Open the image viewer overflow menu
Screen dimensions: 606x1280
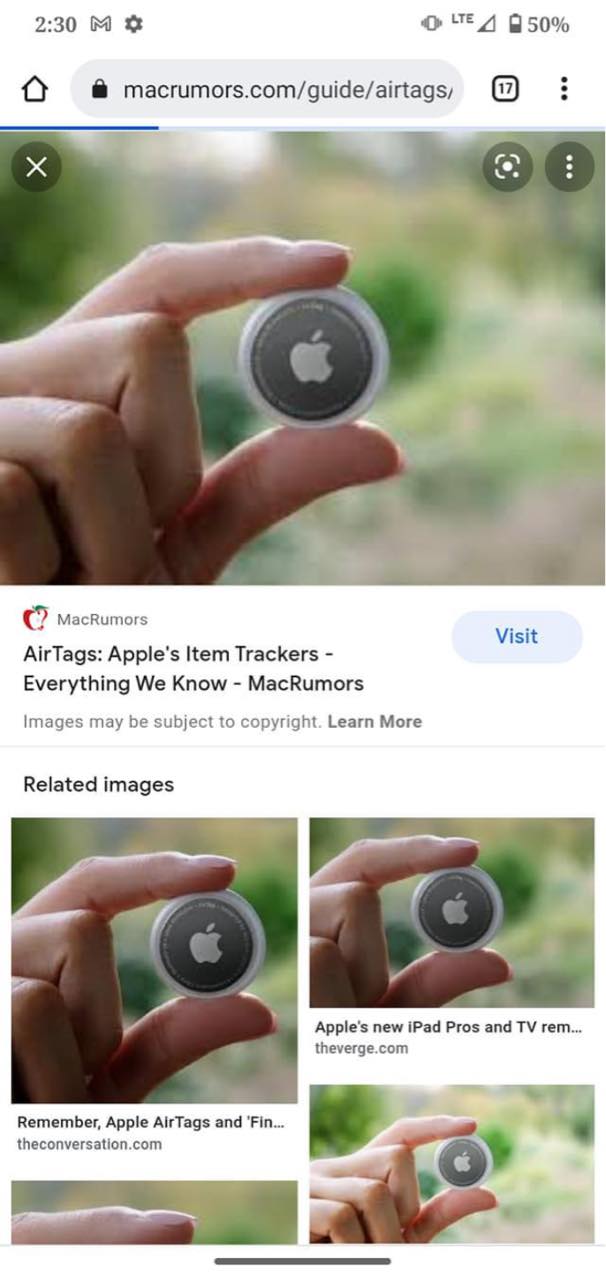[569, 167]
